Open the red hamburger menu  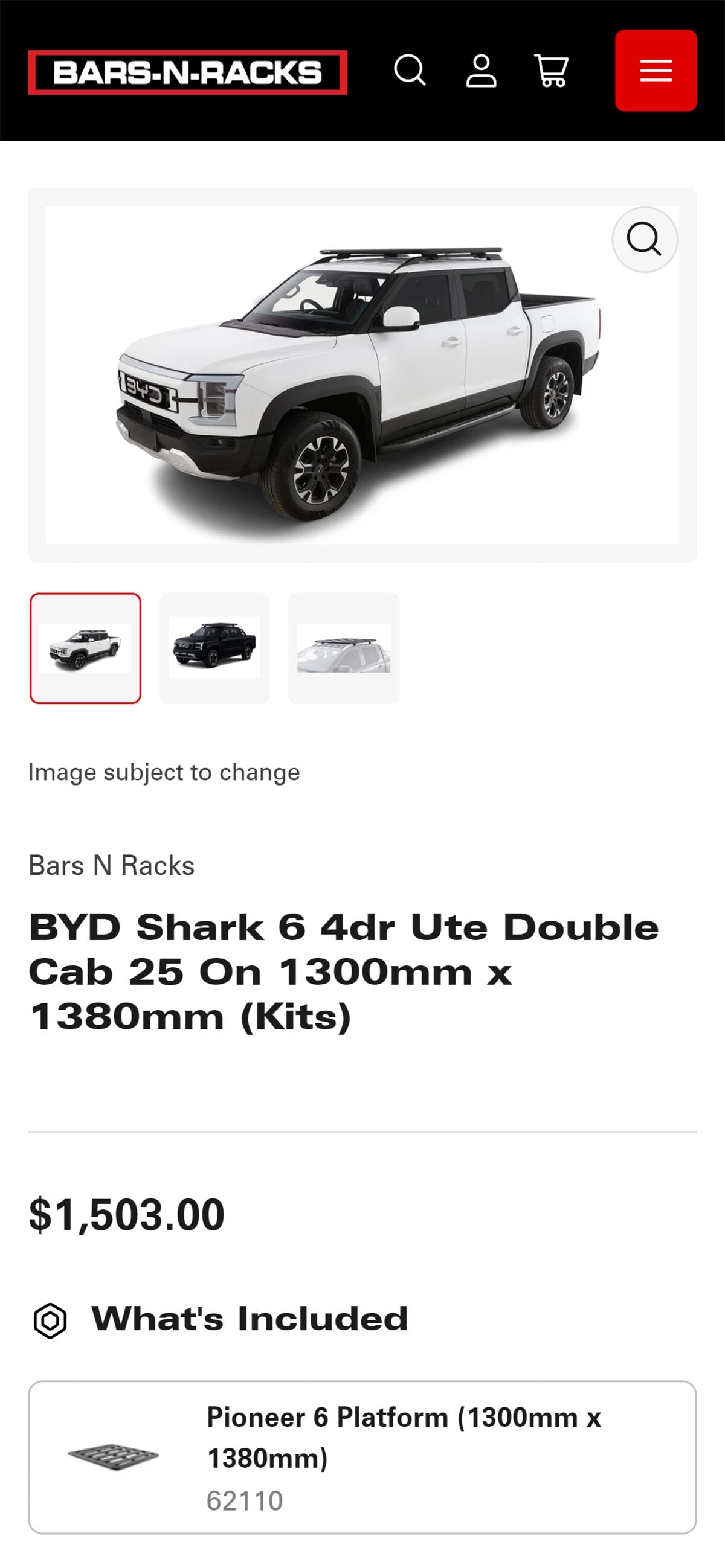[x=656, y=71]
